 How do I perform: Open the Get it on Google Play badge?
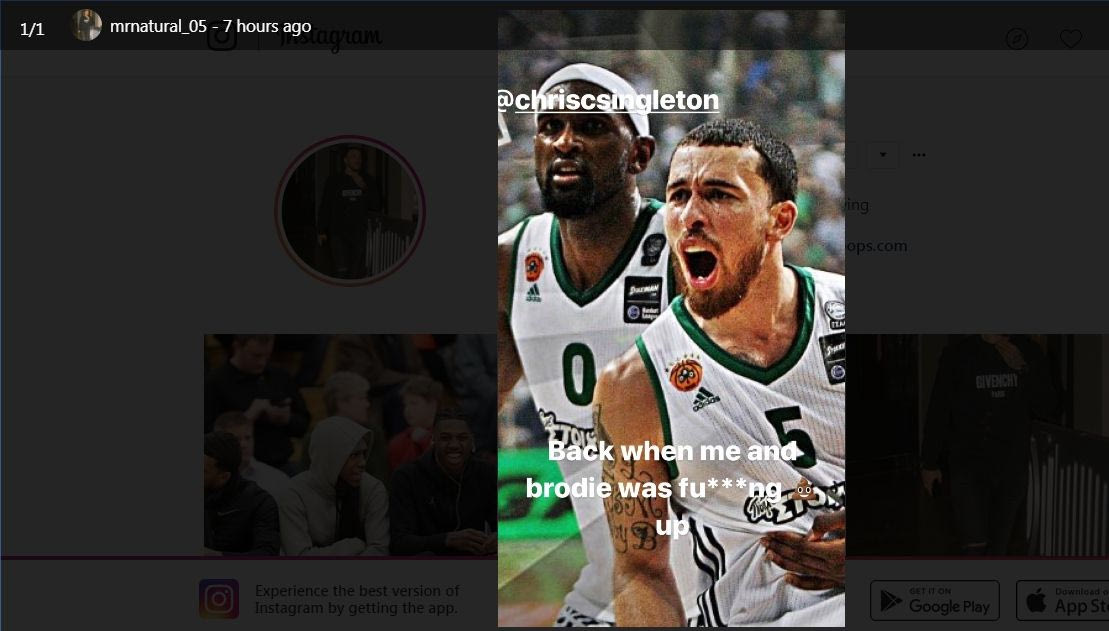934,600
